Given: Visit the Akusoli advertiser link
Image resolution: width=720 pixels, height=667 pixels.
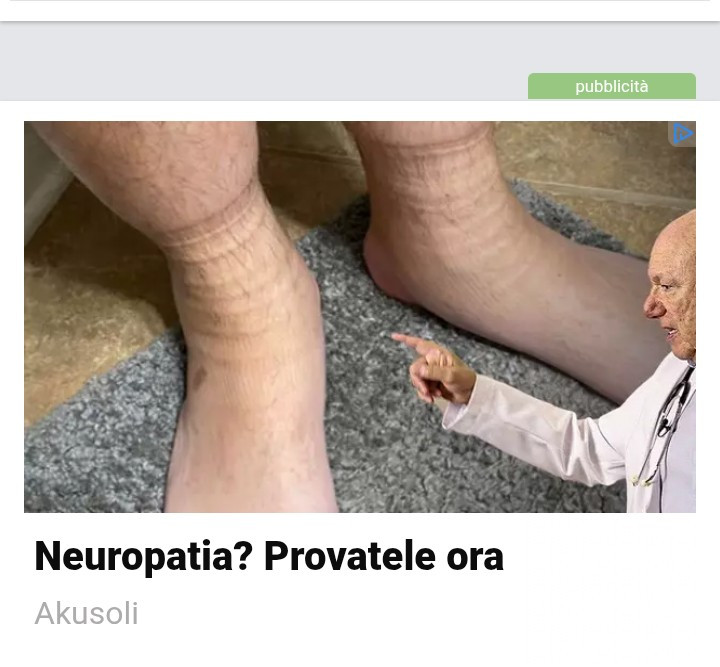Looking at the screenshot, I should [87, 613].
